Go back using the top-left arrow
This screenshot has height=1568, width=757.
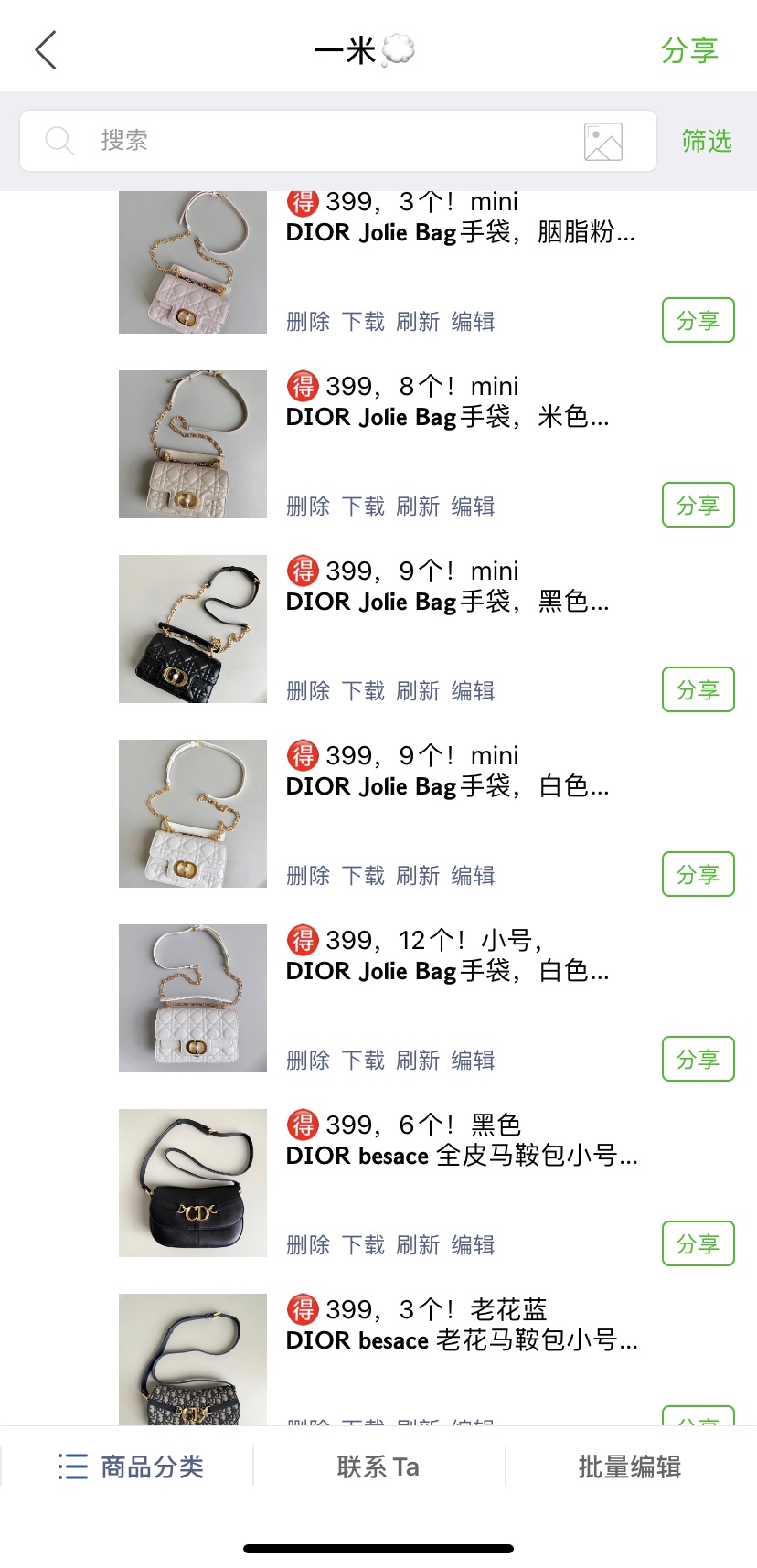(x=47, y=50)
